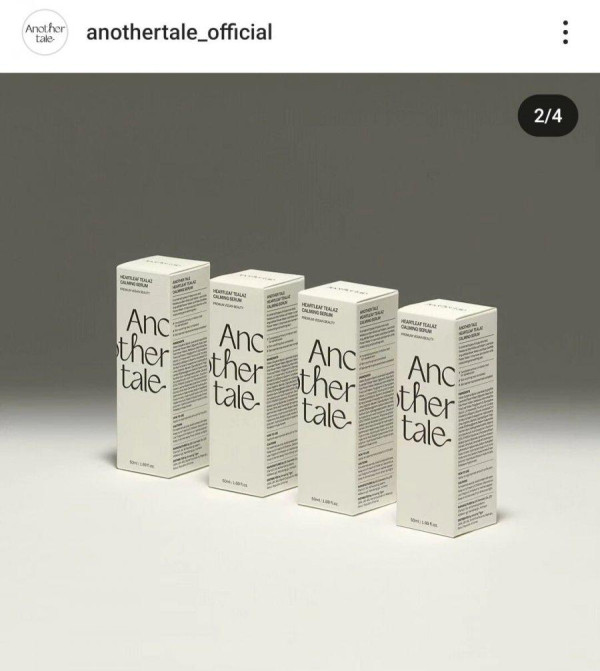Viewport: 600px width, 671px height.
Task: Tap the serum boxes post image
Action: pyautogui.click(x=300, y=380)
